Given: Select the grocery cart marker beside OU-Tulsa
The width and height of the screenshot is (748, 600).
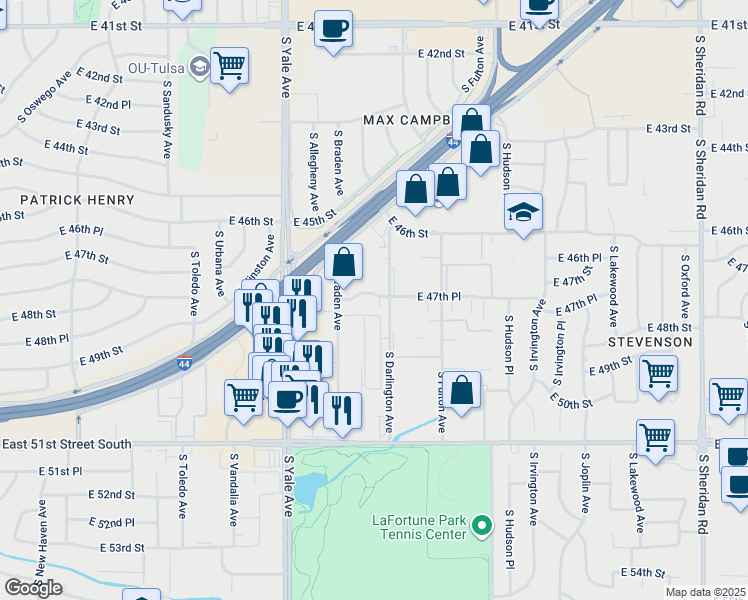Looking at the screenshot, I should pos(230,66).
